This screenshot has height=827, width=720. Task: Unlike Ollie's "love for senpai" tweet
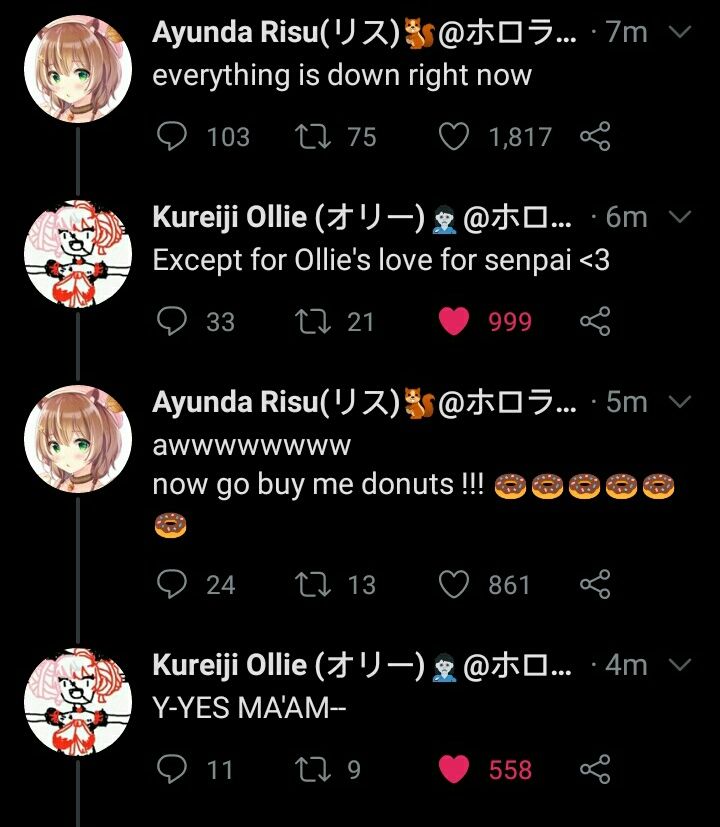[454, 321]
